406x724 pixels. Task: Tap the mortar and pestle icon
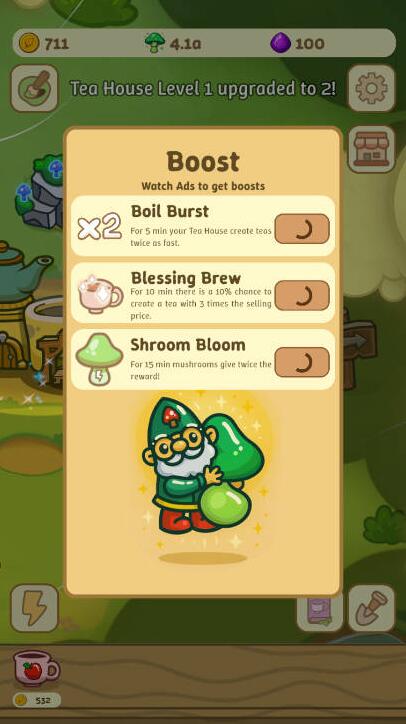(35, 88)
